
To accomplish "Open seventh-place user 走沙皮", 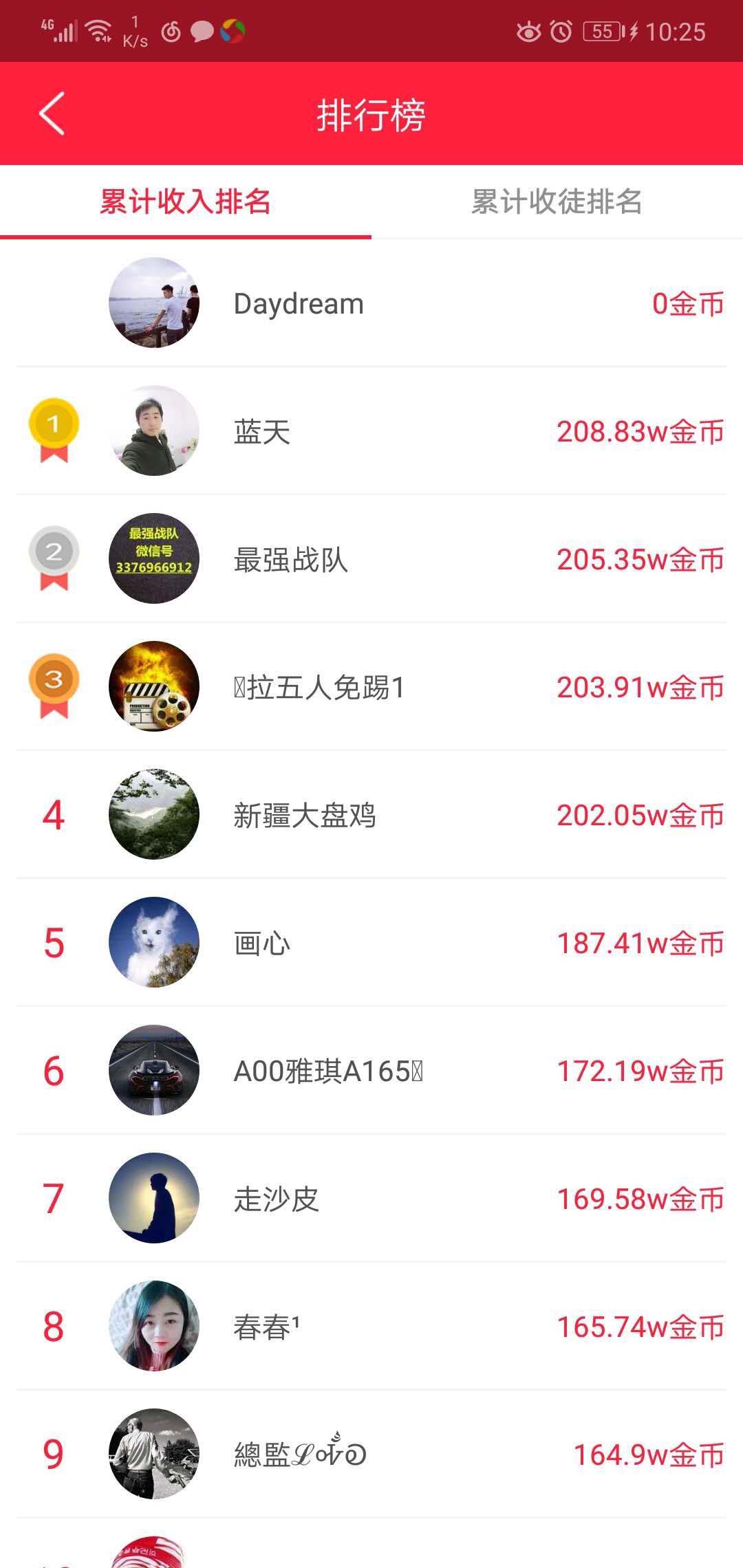I will (x=371, y=1199).
